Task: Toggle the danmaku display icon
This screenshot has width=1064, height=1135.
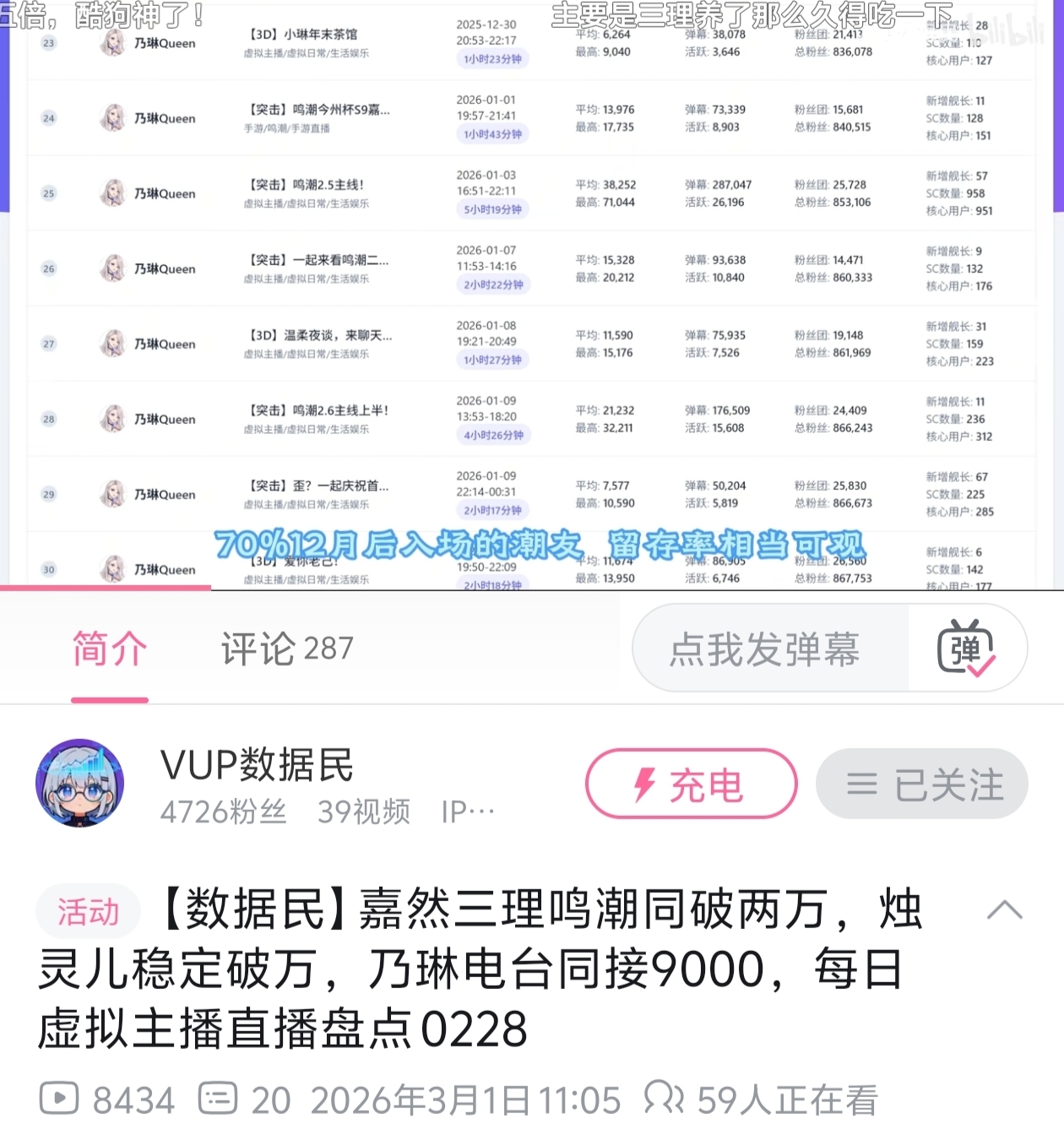Action: coord(966,648)
